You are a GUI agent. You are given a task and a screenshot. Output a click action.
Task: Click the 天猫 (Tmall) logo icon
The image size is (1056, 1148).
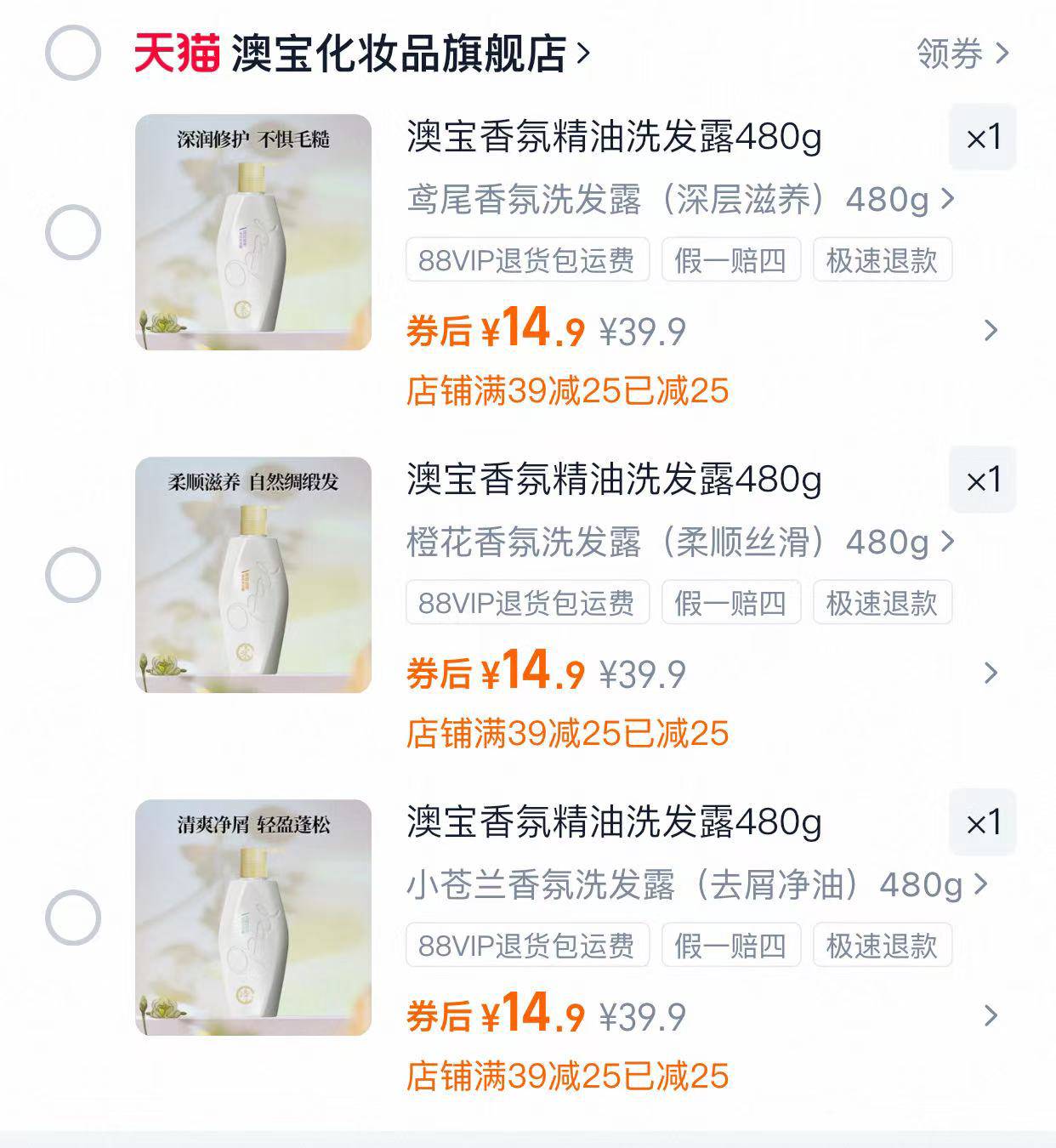click(x=179, y=51)
